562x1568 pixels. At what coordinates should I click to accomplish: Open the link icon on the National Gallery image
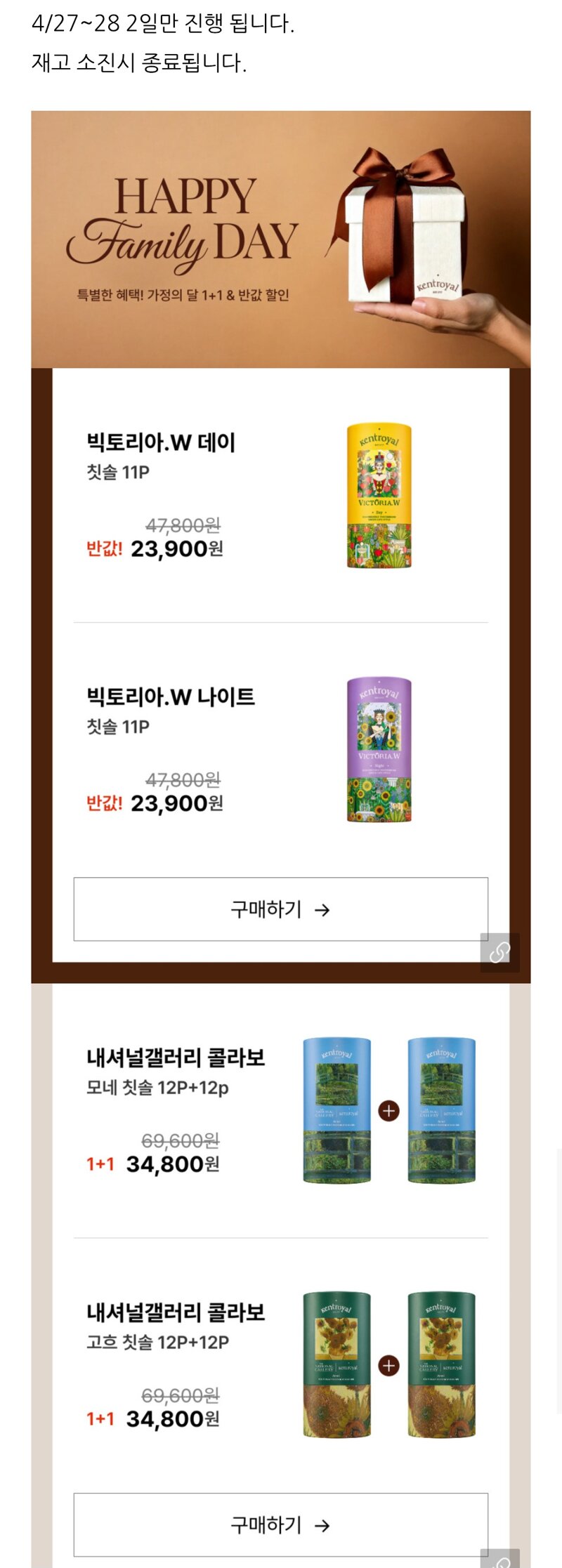pyautogui.click(x=499, y=1560)
